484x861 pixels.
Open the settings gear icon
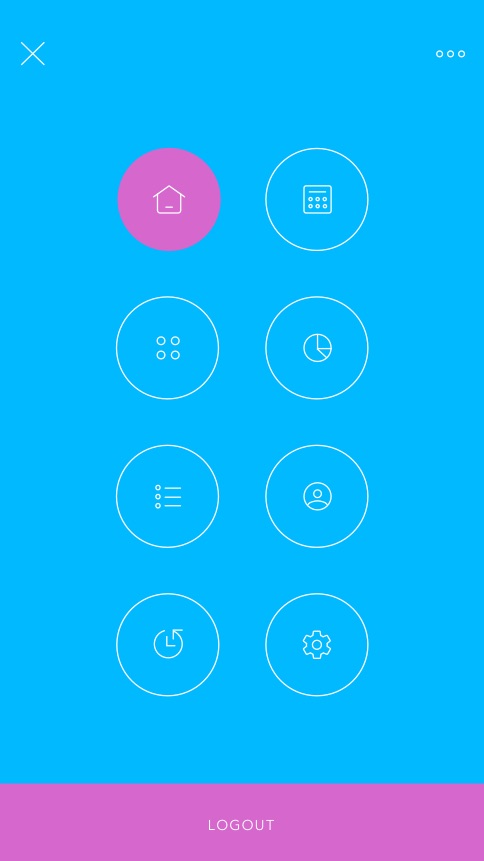point(317,644)
